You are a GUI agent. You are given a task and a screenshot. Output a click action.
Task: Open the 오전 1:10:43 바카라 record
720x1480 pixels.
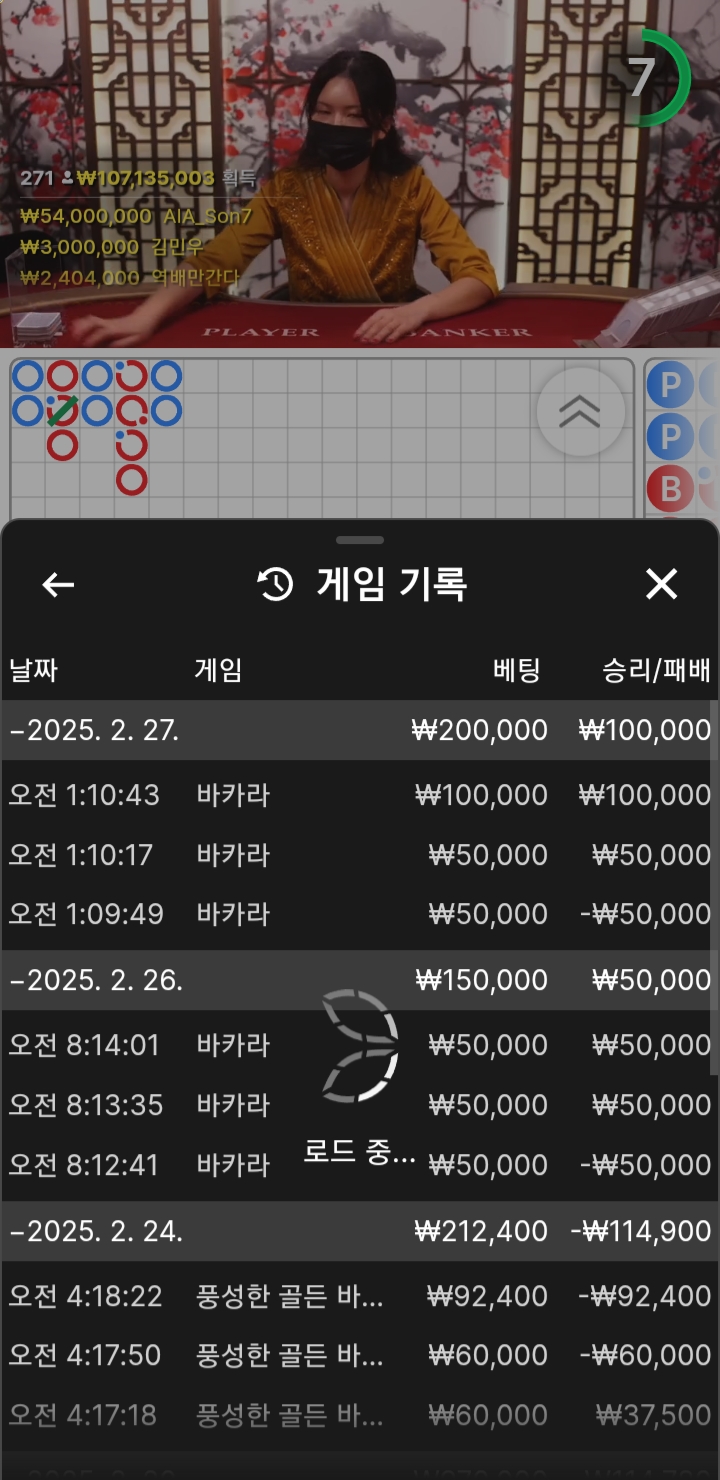[360, 795]
